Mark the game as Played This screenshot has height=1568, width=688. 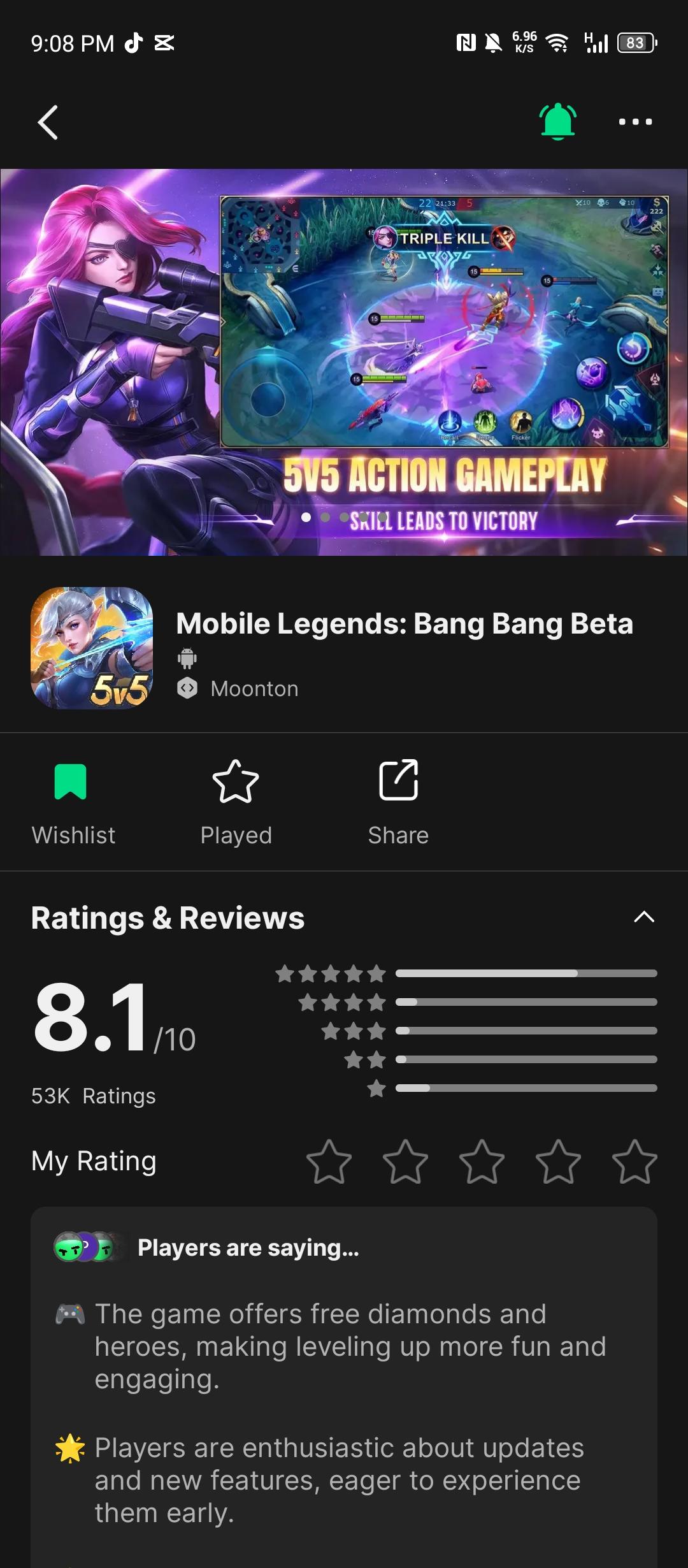pyautogui.click(x=236, y=801)
